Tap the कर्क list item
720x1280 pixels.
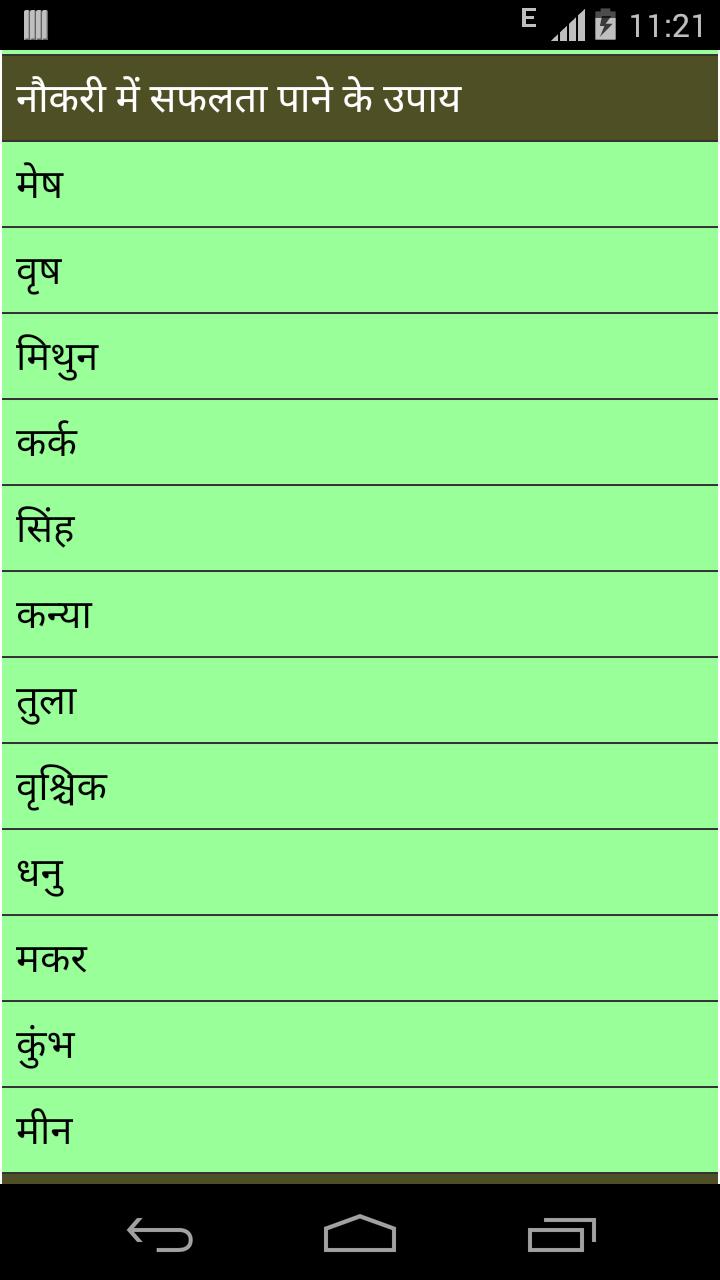click(x=360, y=442)
